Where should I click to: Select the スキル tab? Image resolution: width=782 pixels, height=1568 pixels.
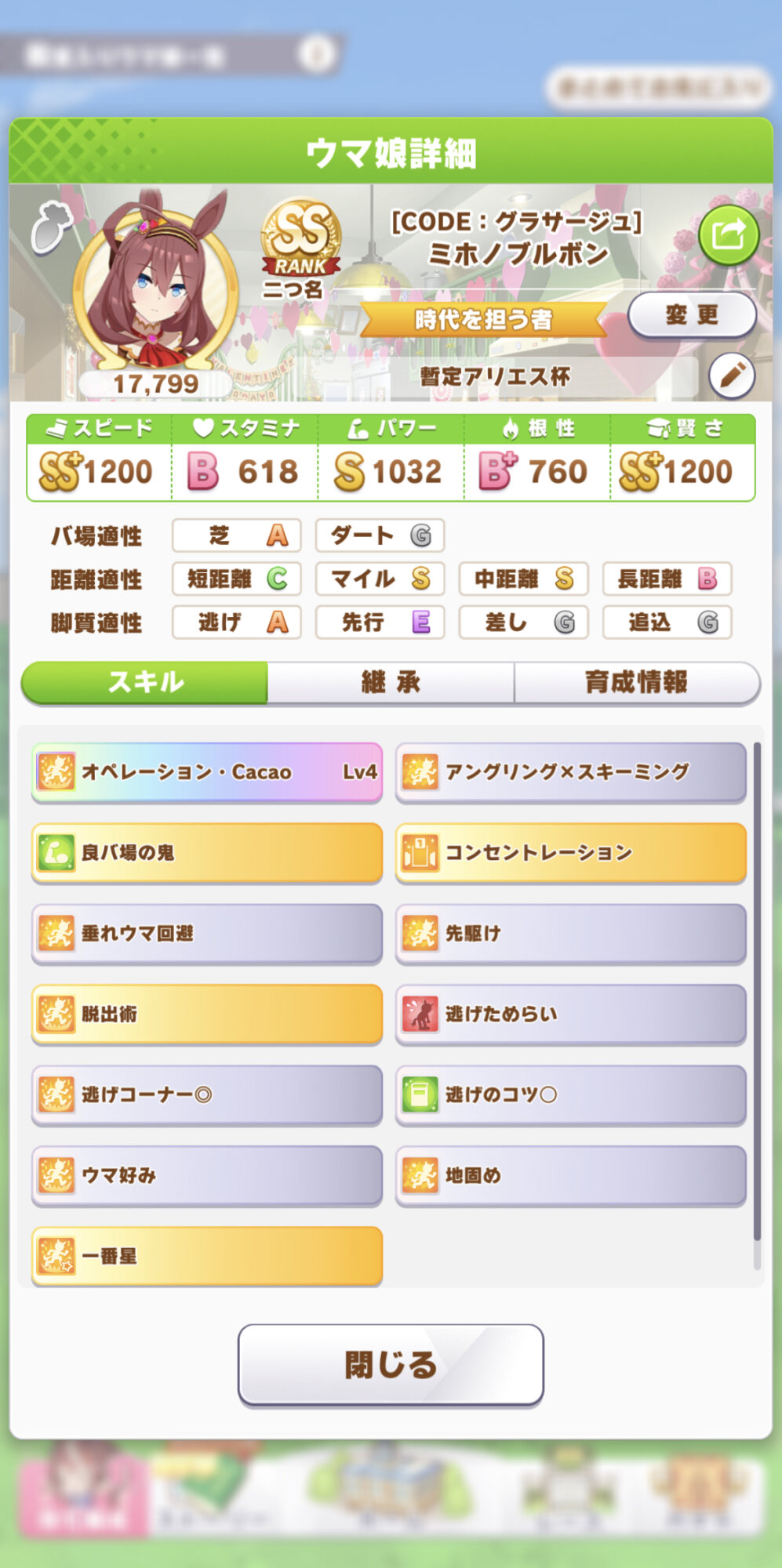pos(145,682)
